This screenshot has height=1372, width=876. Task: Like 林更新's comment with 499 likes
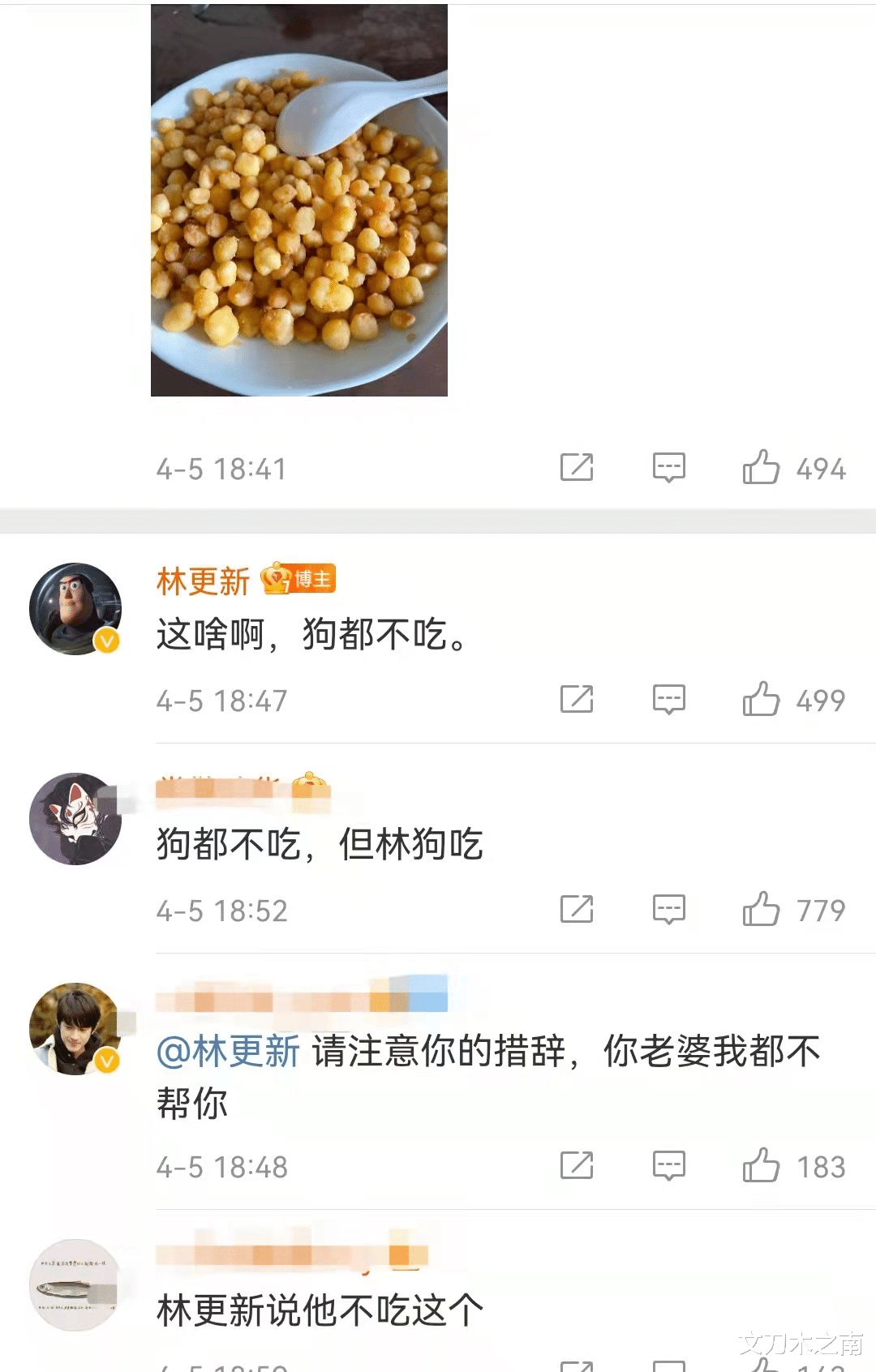coord(761,699)
